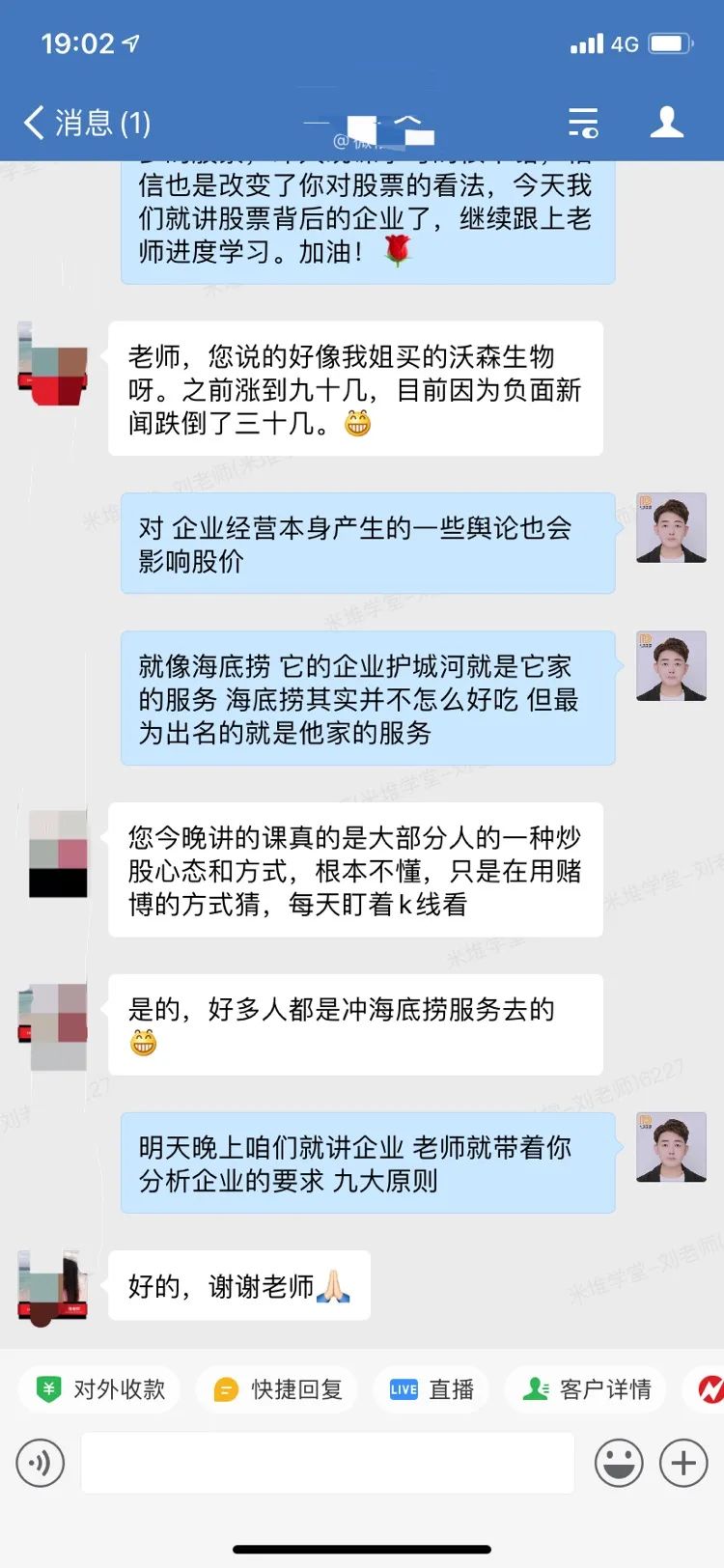This screenshot has width=724, height=1568.
Task: Select the bubble saying 好的，谢谢老师
Action: pyautogui.click(x=239, y=1285)
